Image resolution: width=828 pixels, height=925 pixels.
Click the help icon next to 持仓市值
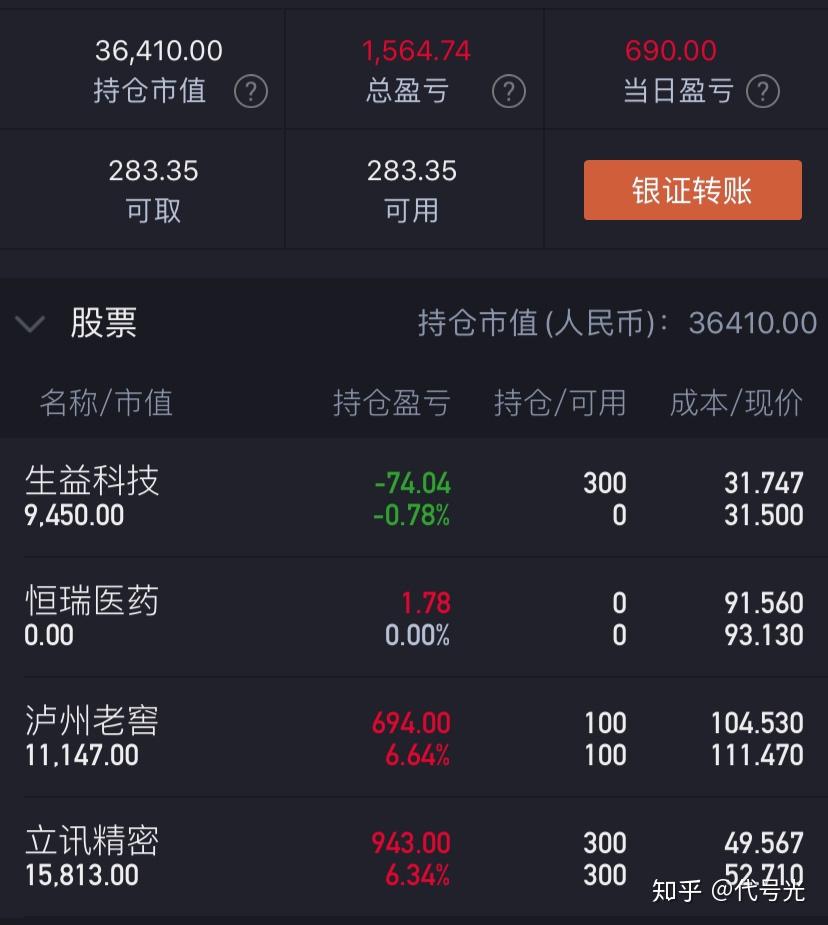pos(252,92)
